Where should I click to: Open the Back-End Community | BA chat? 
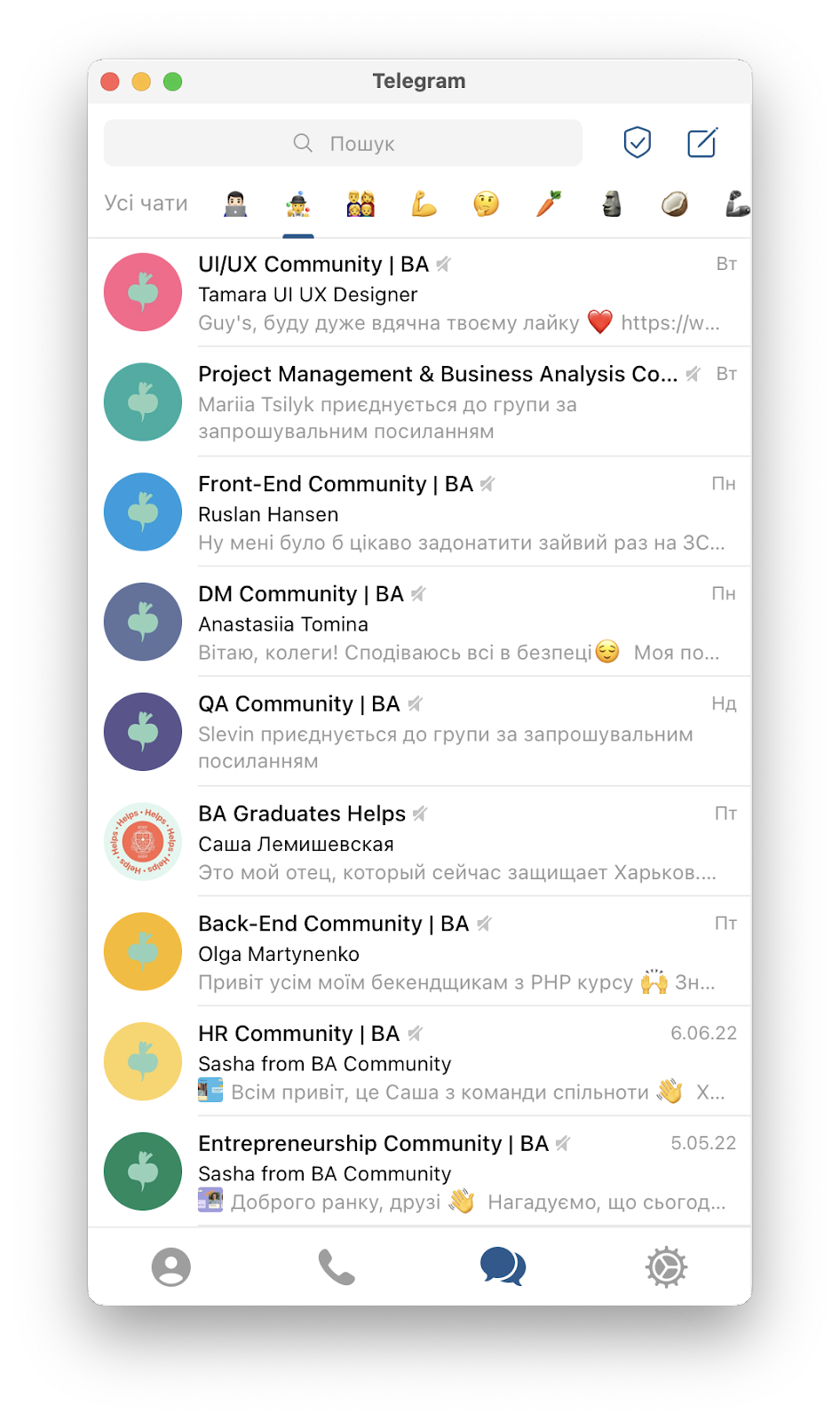(420, 951)
